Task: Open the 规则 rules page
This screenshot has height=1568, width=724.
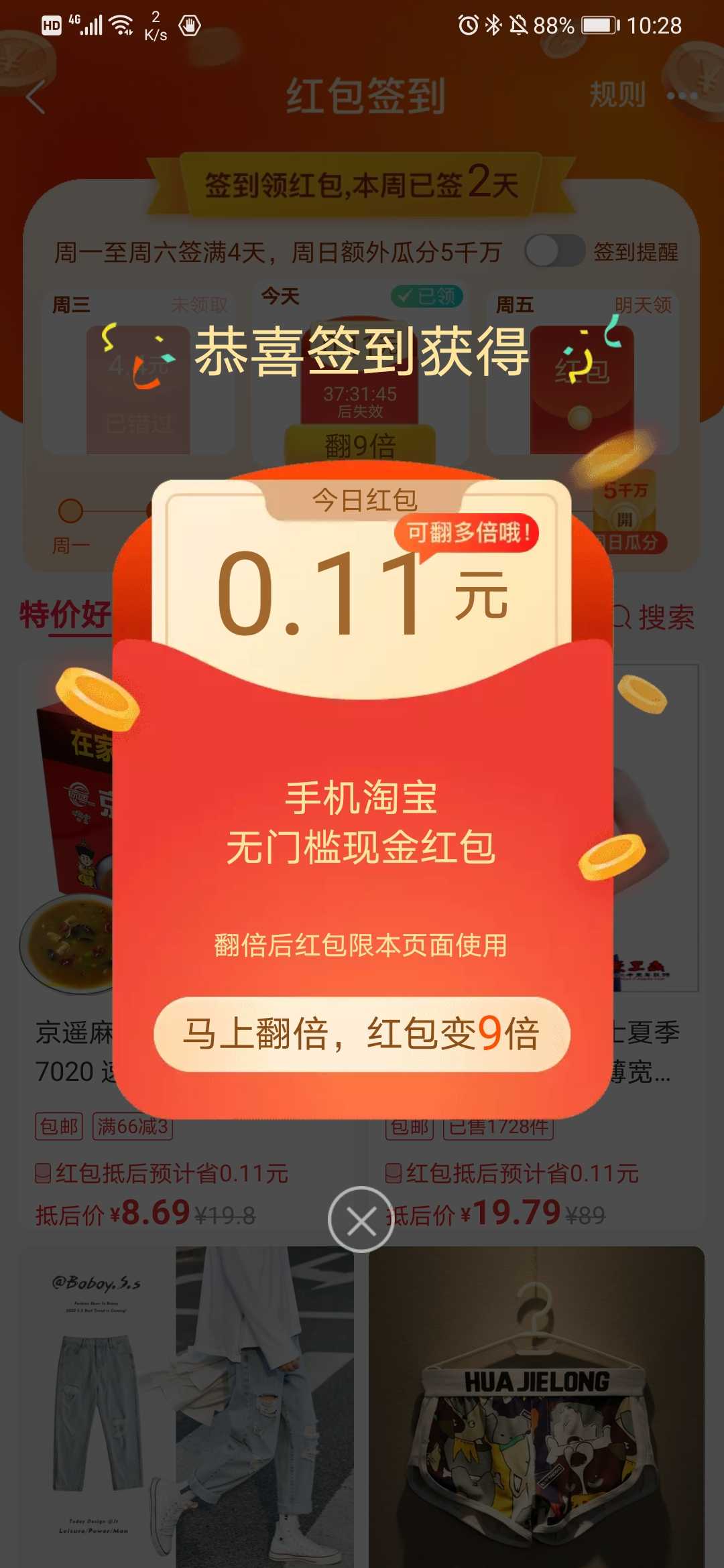Action: (617, 95)
